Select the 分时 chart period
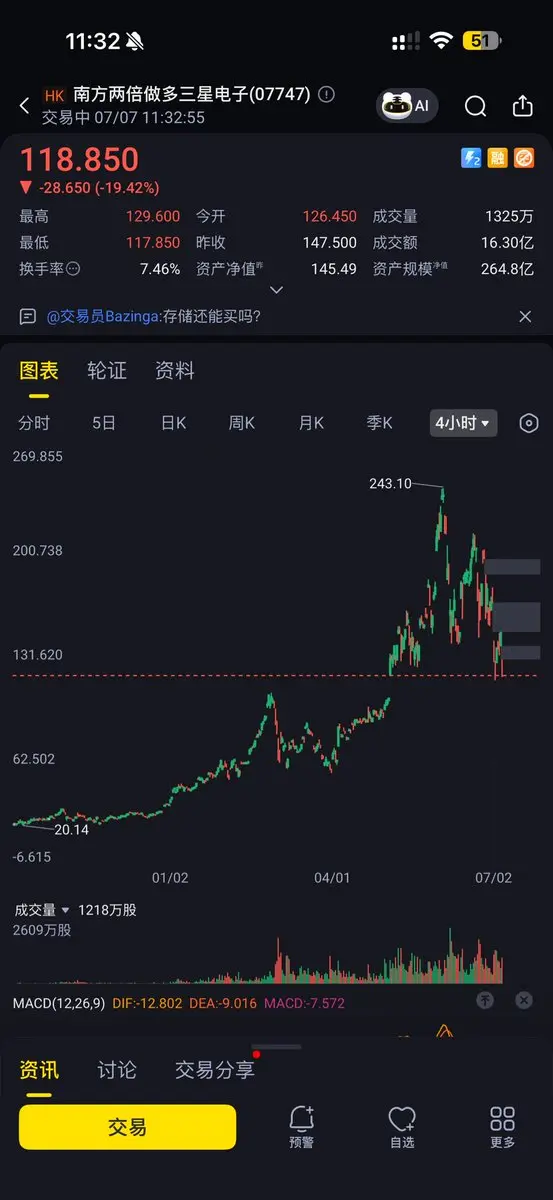 tap(34, 423)
